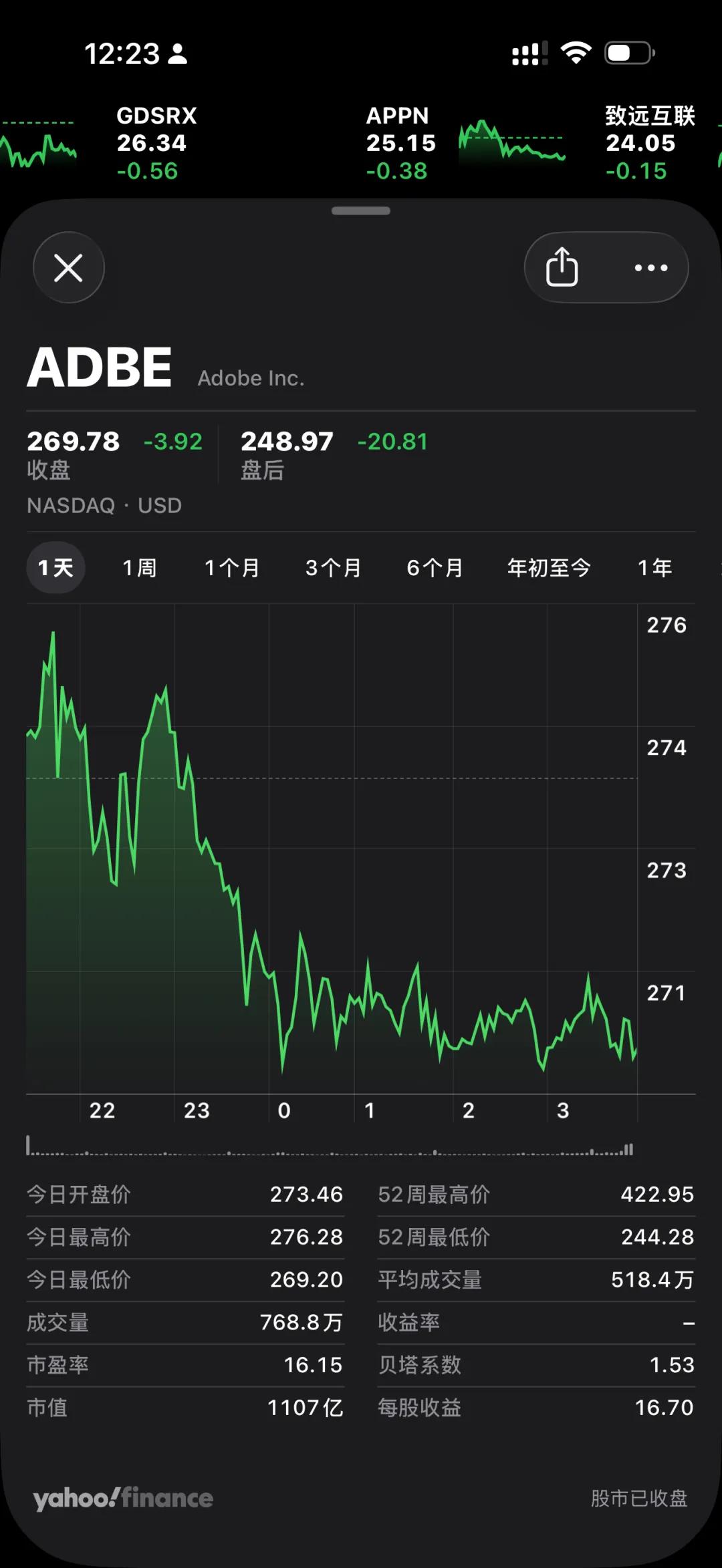722x1568 pixels.
Task: Open the APPN ticker
Action: [400, 143]
